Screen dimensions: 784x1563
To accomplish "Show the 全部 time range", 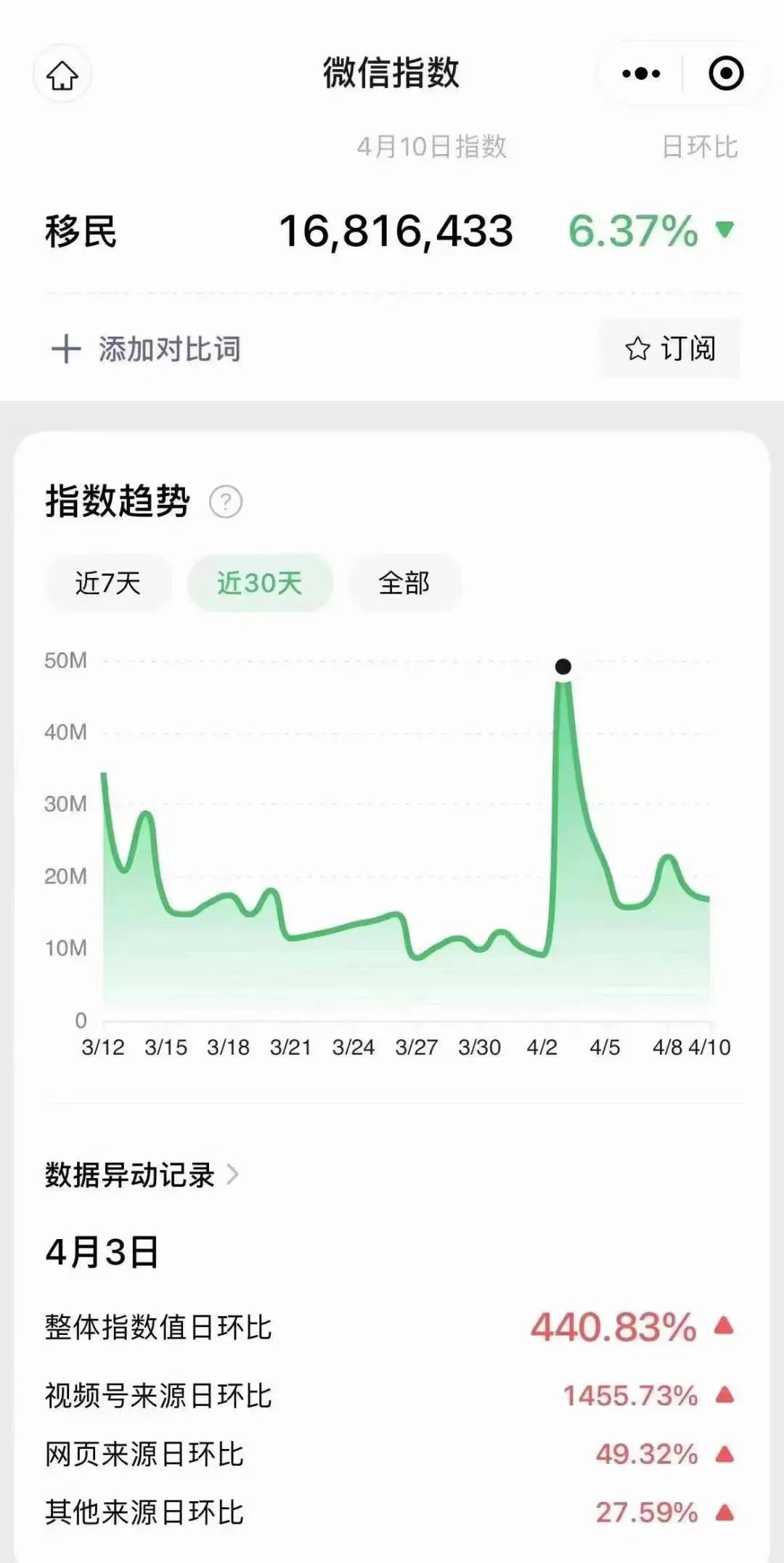I will coord(404,583).
